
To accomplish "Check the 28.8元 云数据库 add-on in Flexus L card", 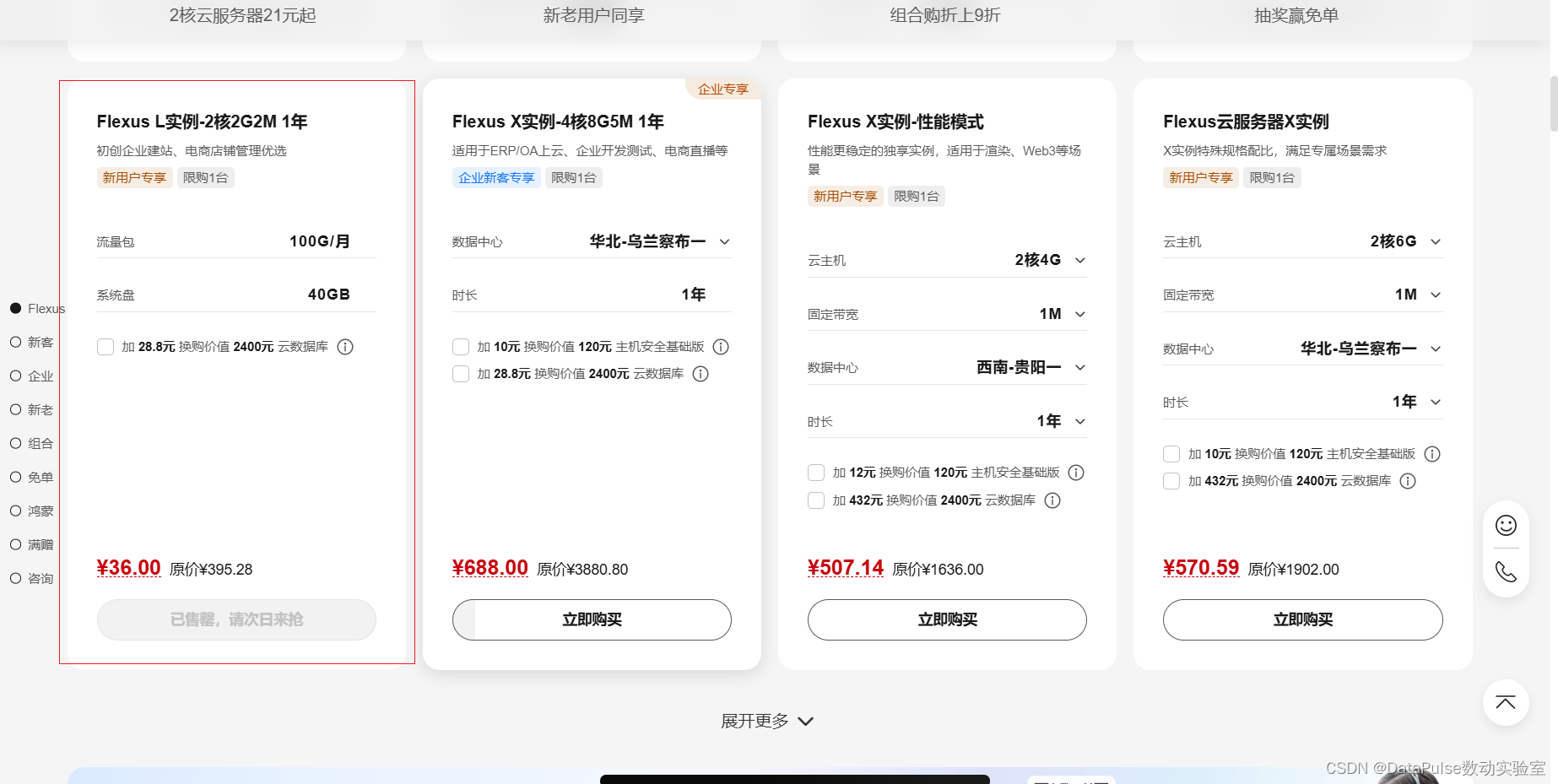I will tap(105, 347).
